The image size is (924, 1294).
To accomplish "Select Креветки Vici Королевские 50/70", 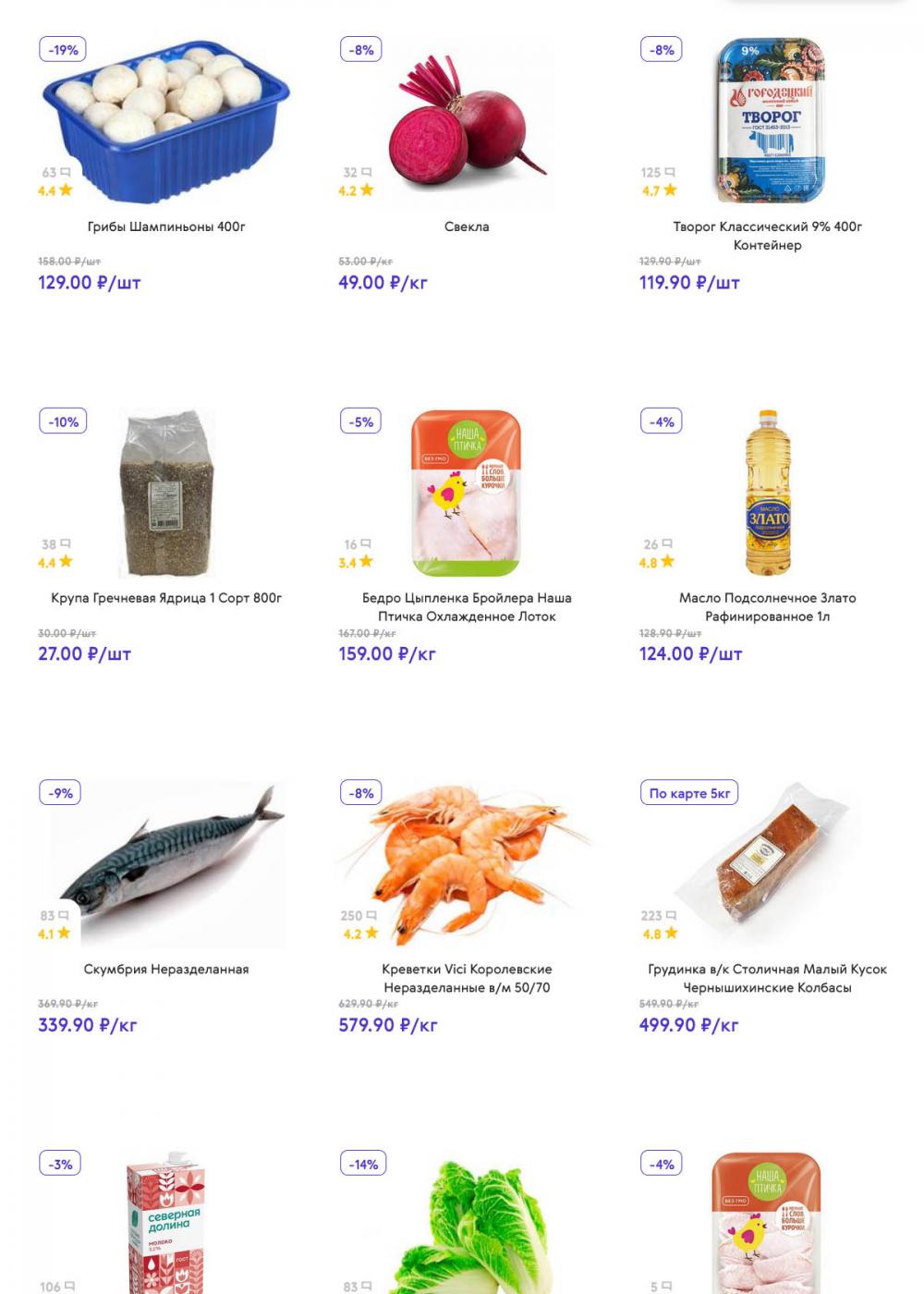I will [x=467, y=978].
